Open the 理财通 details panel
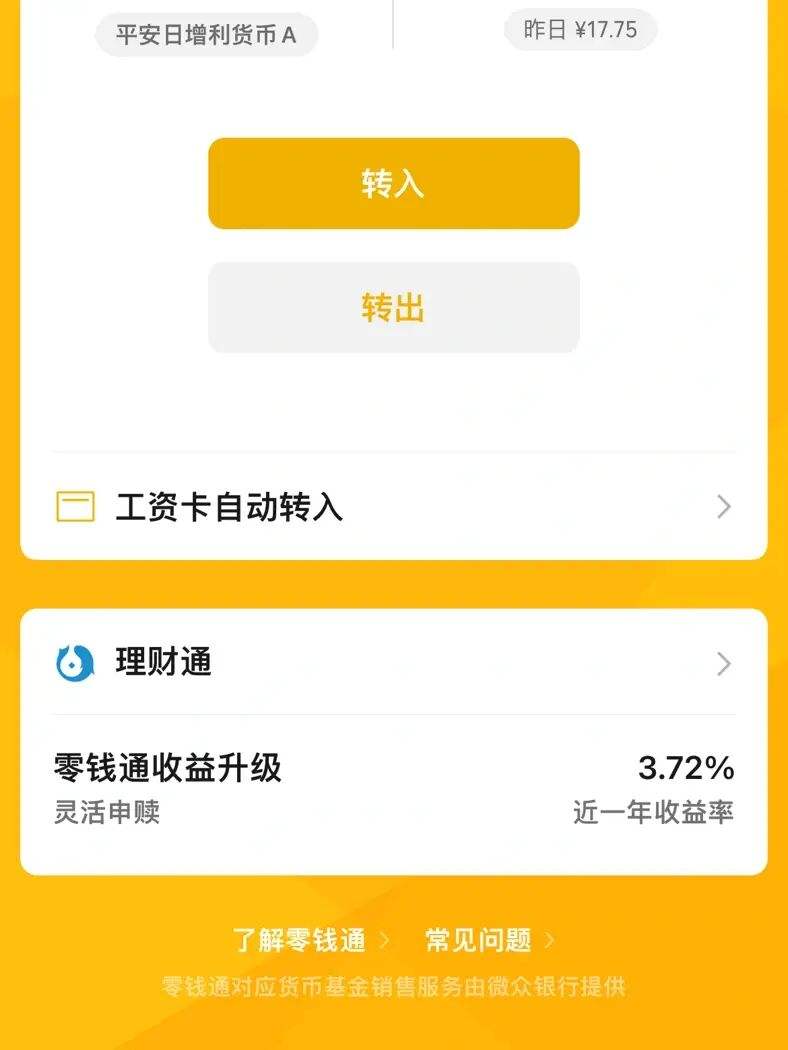Screen dimensions: 788x1050 coord(394,661)
